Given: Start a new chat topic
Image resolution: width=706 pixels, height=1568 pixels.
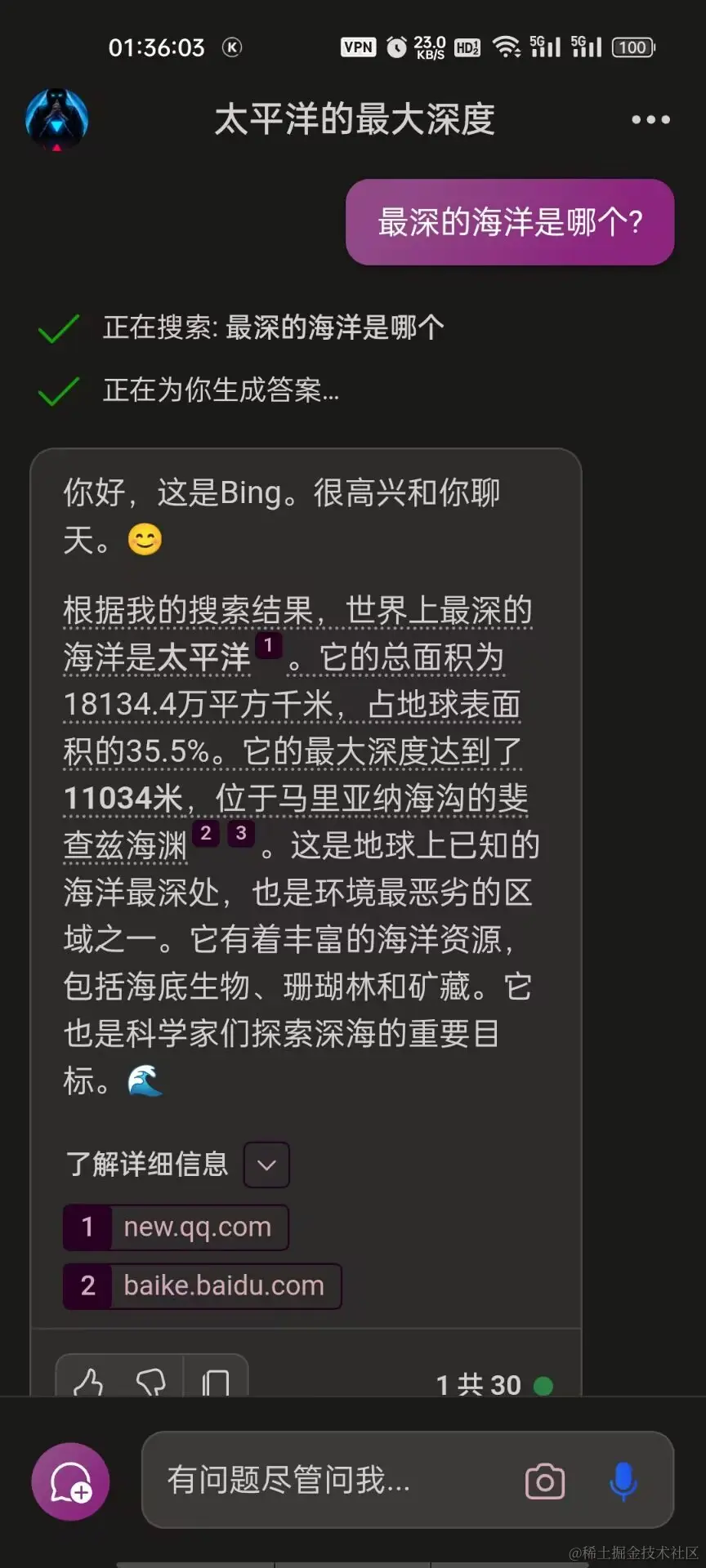Looking at the screenshot, I should click(70, 1481).
